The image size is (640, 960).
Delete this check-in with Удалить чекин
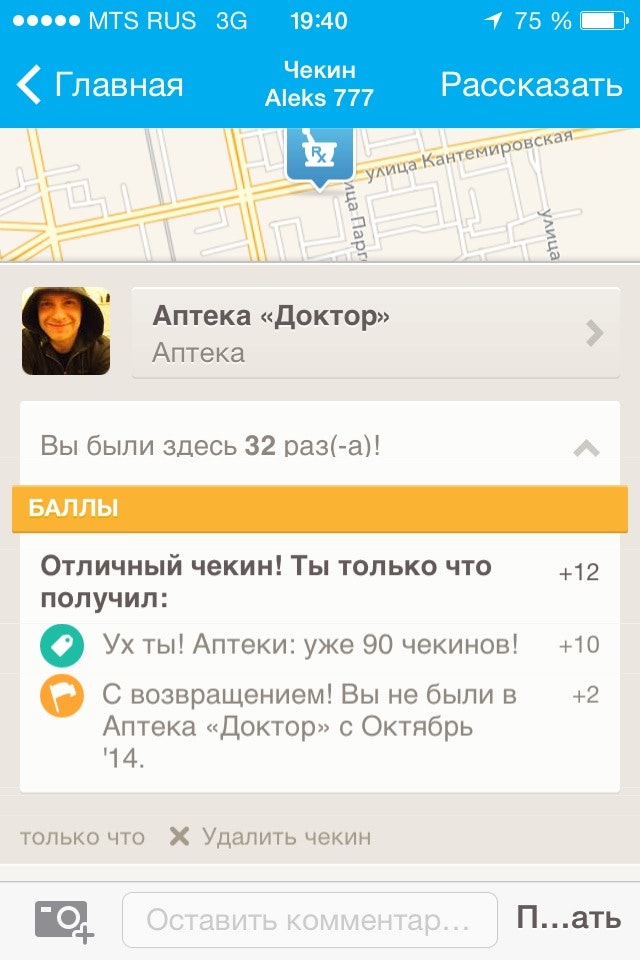tap(270, 837)
